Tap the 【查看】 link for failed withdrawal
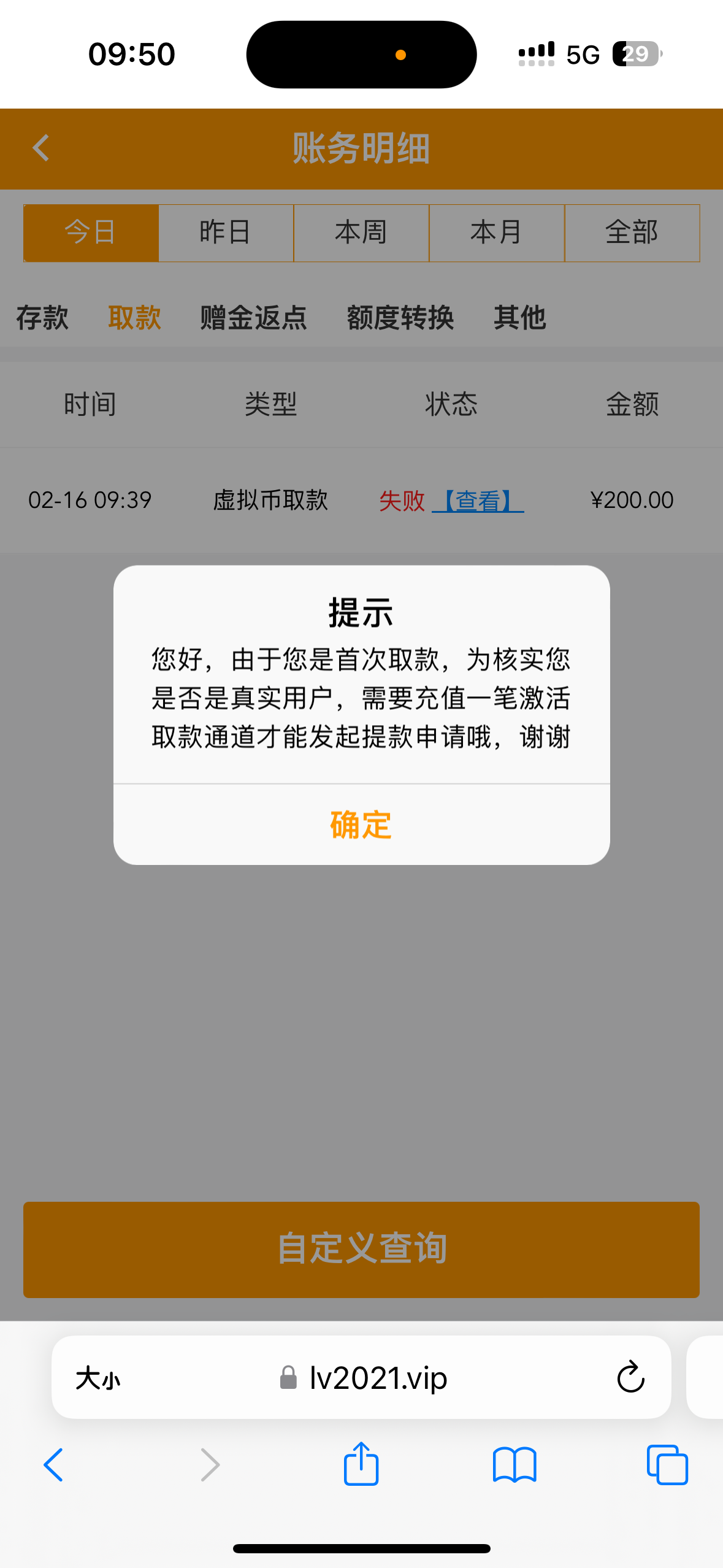Image resolution: width=723 pixels, height=1568 pixels. (478, 501)
